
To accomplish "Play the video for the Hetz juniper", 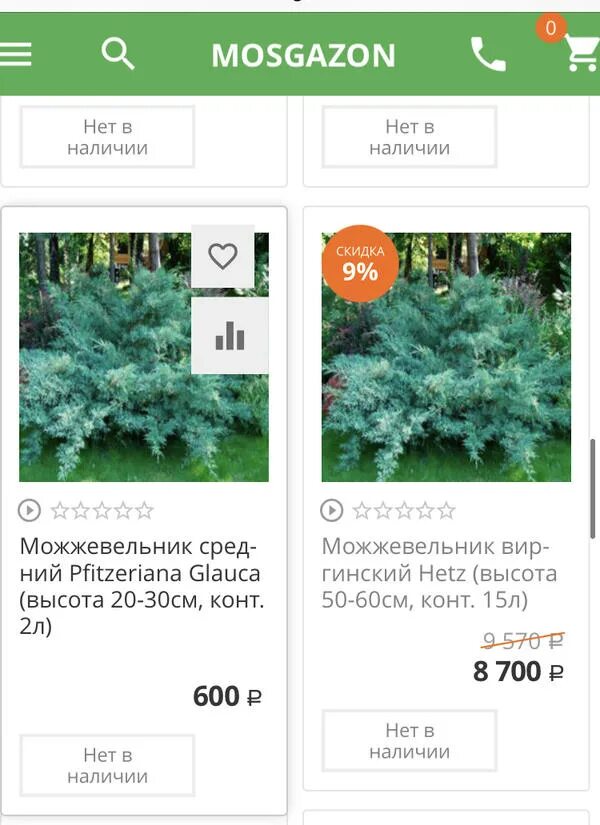I will coord(331,511).
